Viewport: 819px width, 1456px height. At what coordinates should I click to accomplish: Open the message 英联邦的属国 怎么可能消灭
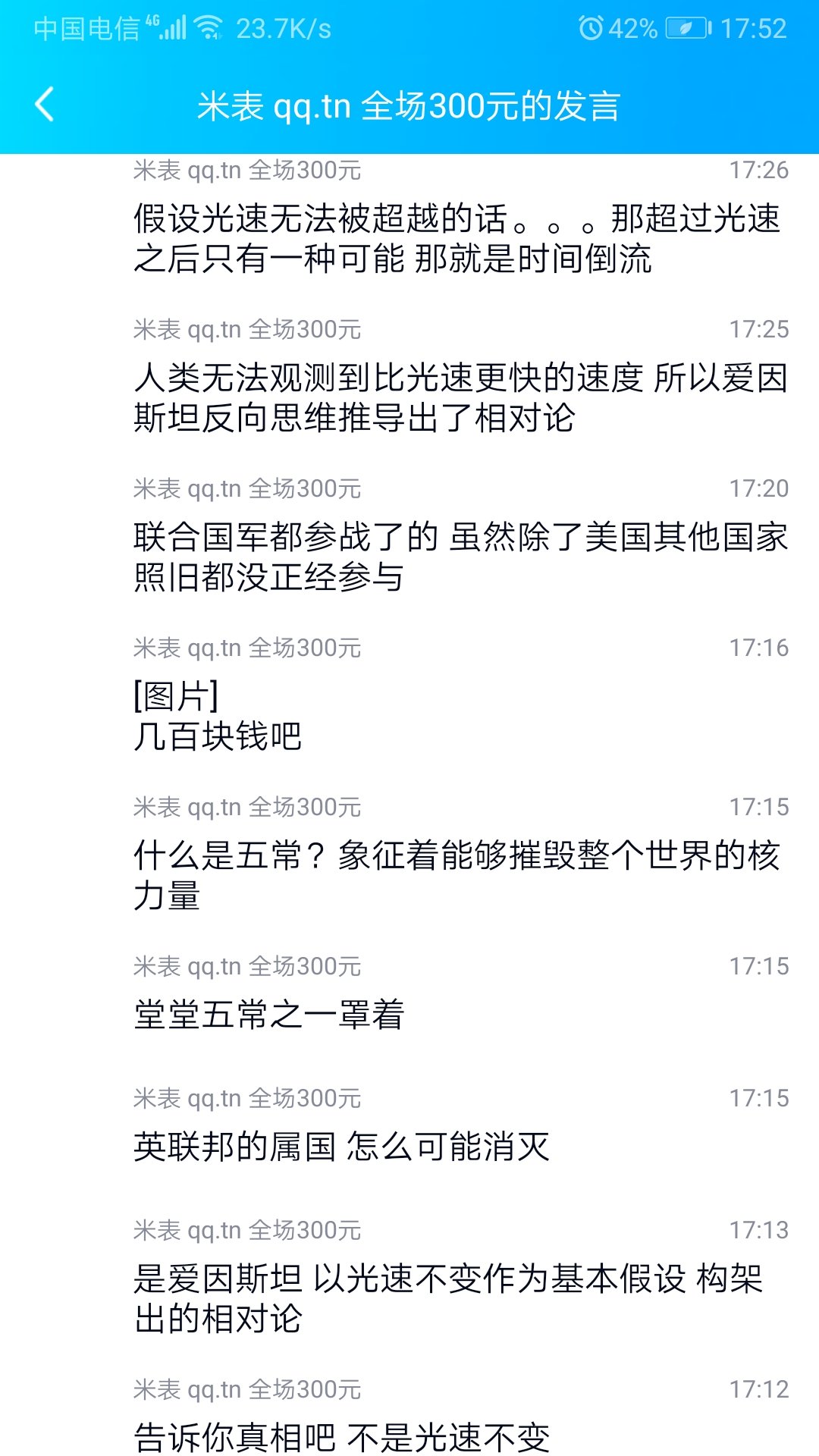coord(341,1147)
